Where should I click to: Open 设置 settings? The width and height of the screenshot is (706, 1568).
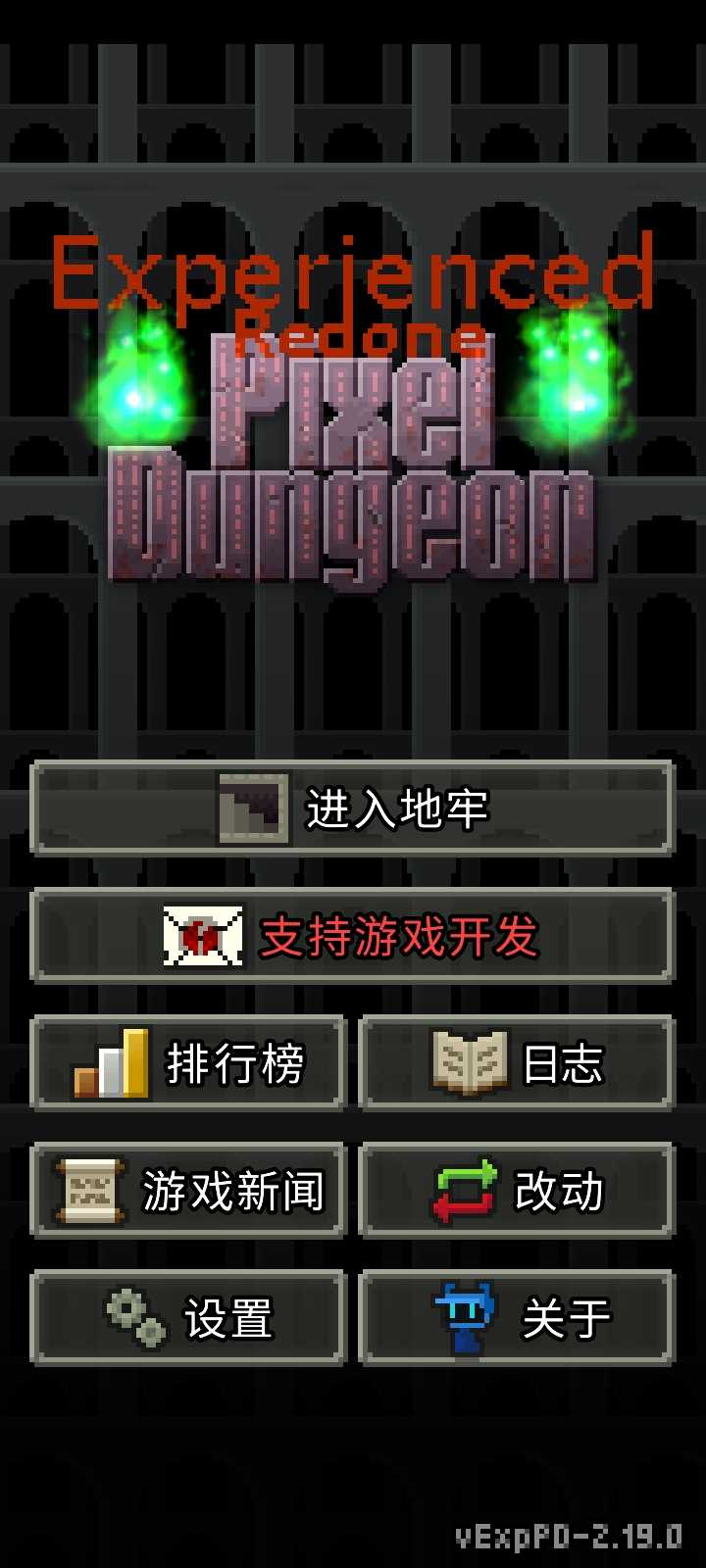[189, 1318]
